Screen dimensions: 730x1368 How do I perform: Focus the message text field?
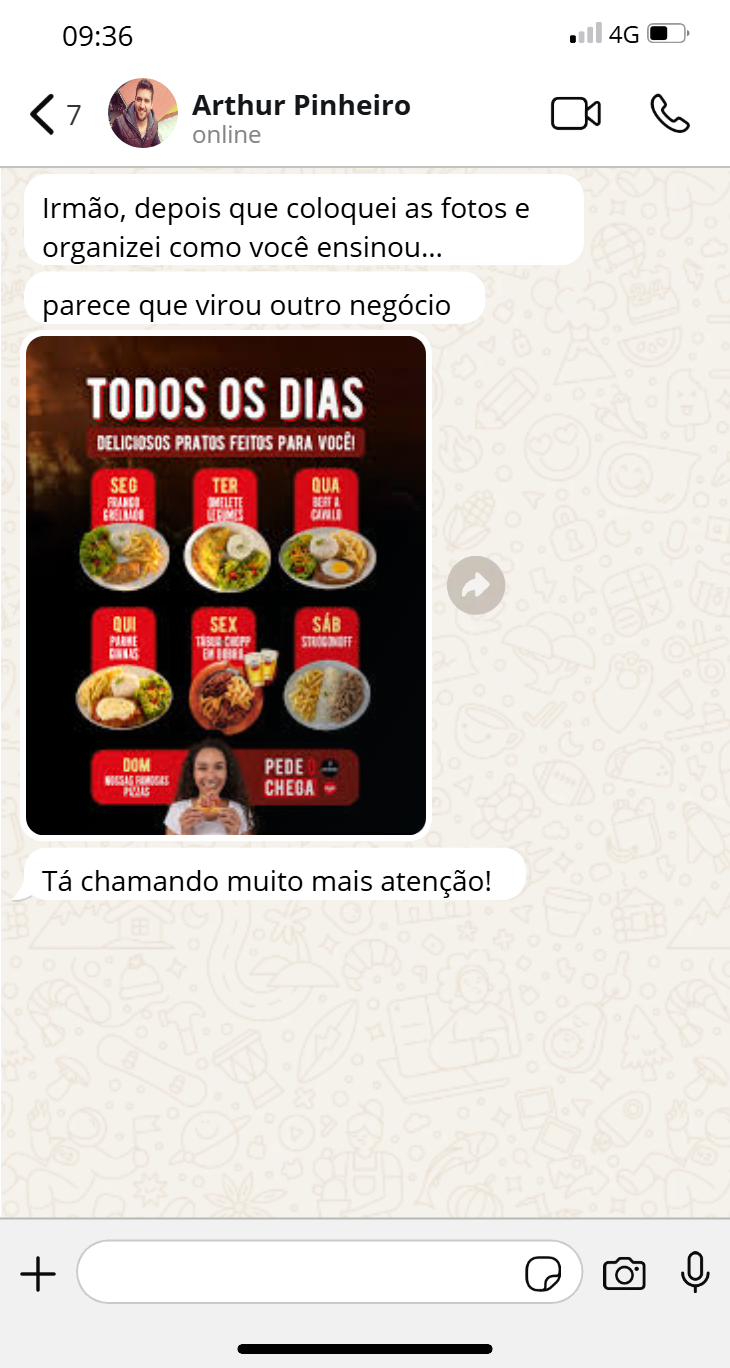(300, 1273)
